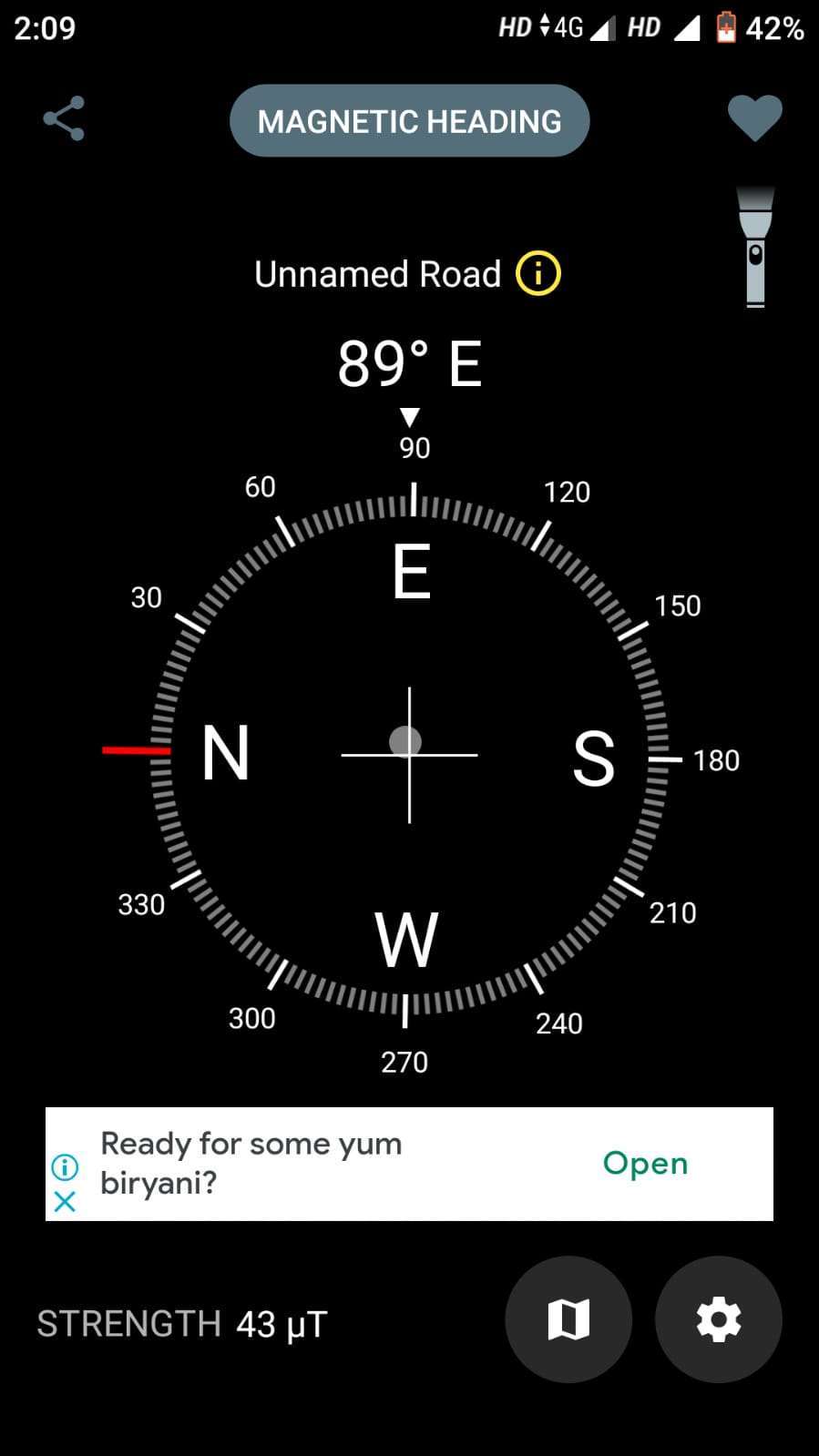Turn on the flashlight
Screen dimensions: 819x1456
[755, 247]
